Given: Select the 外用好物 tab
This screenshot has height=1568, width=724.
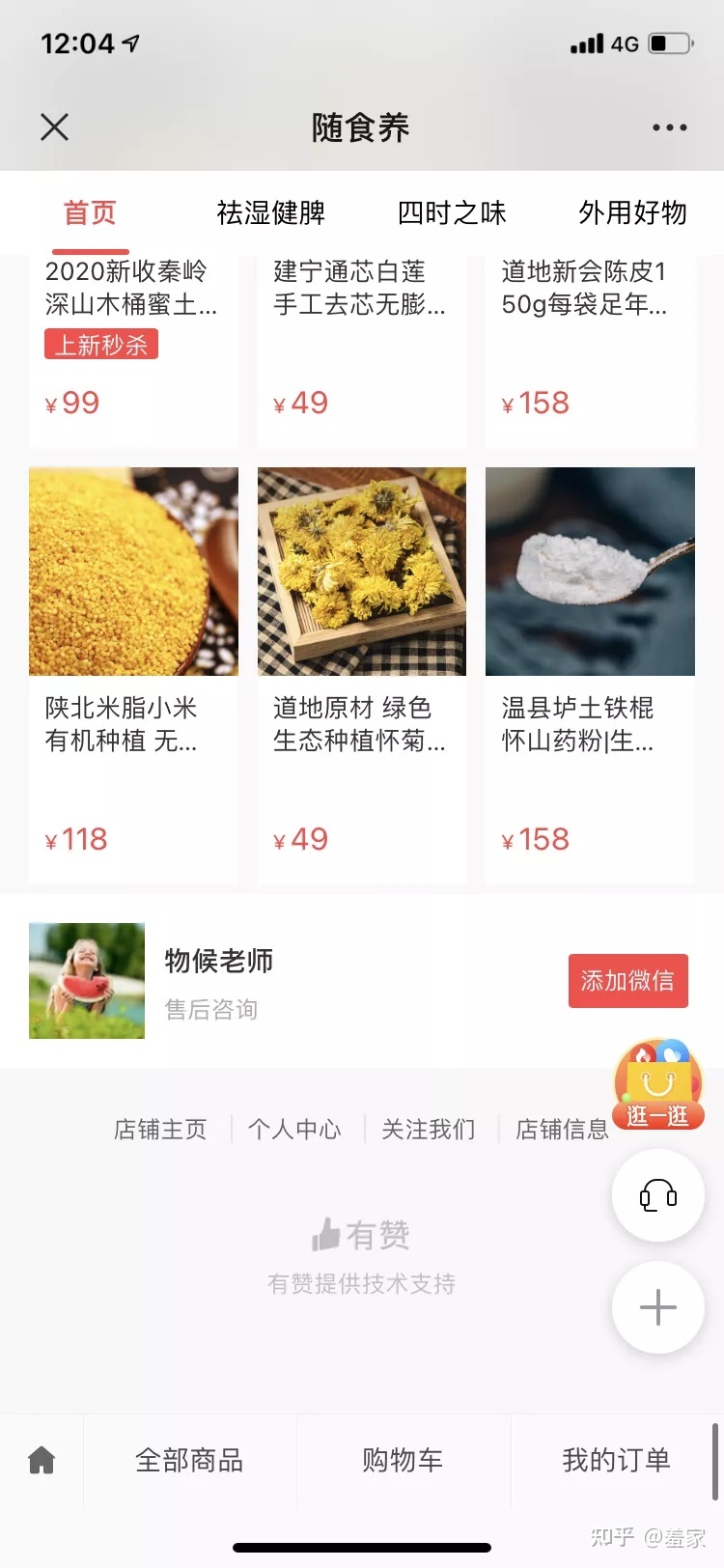Looking at the screenshot, I should [x=632, y=212].
